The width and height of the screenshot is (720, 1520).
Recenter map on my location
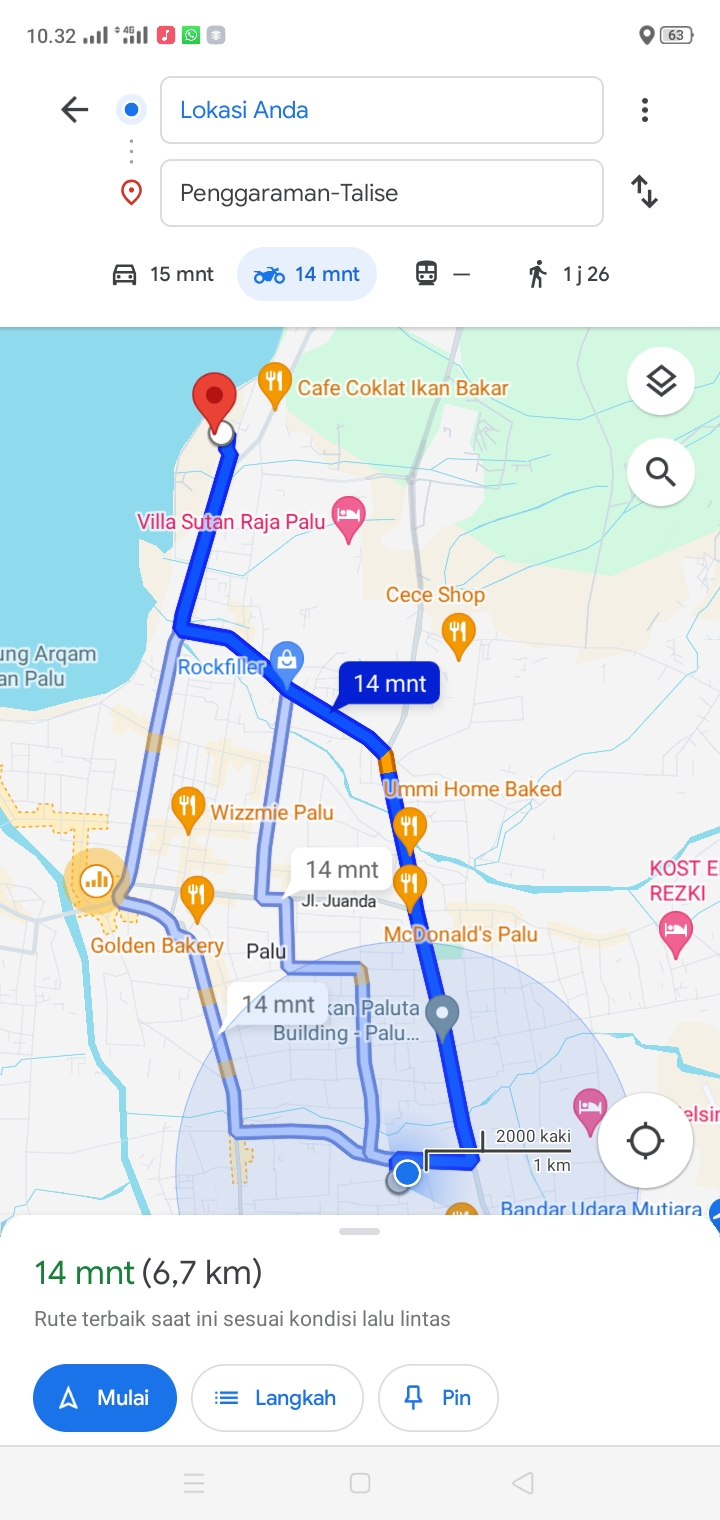[645, 1140]
